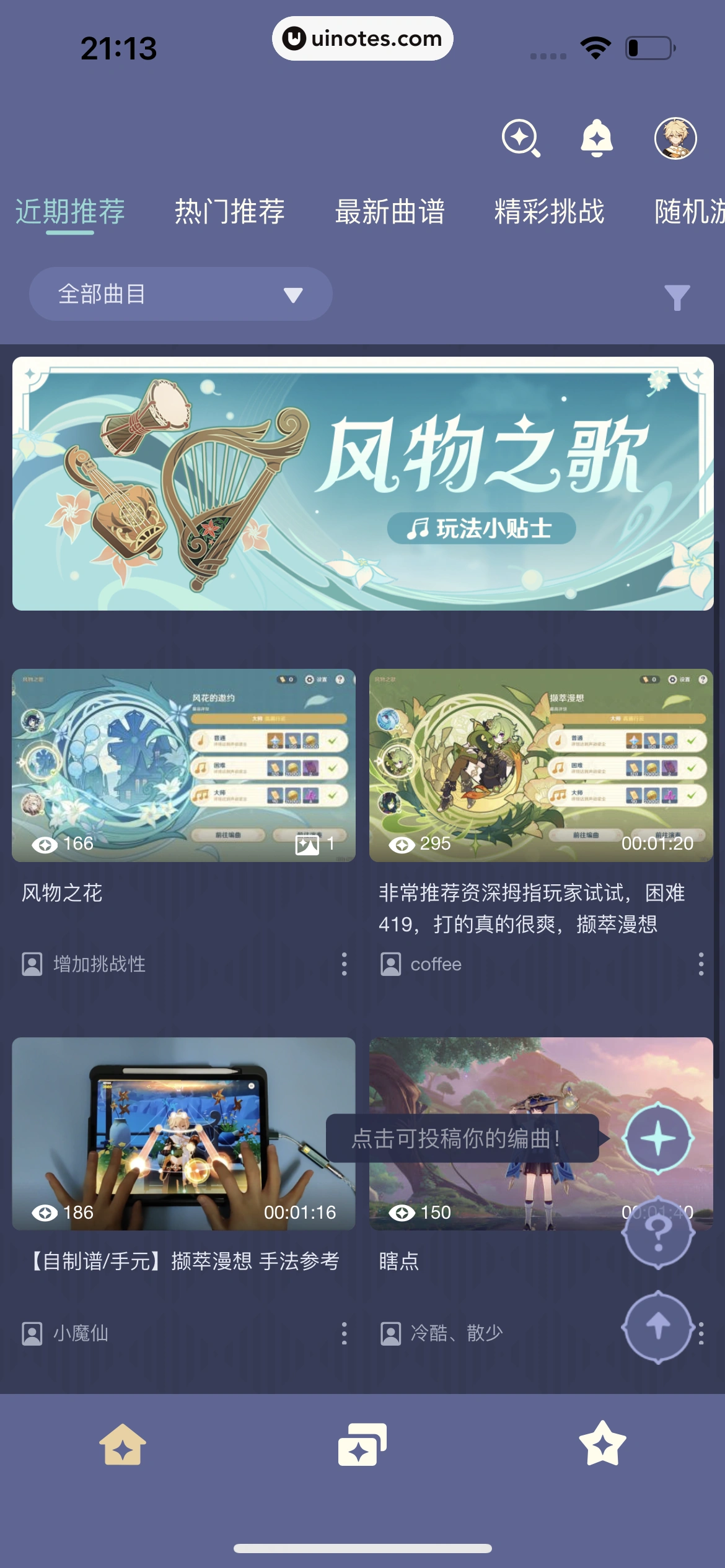
Task: Switch to the 精彩挑战 tab
Action: 549,212
